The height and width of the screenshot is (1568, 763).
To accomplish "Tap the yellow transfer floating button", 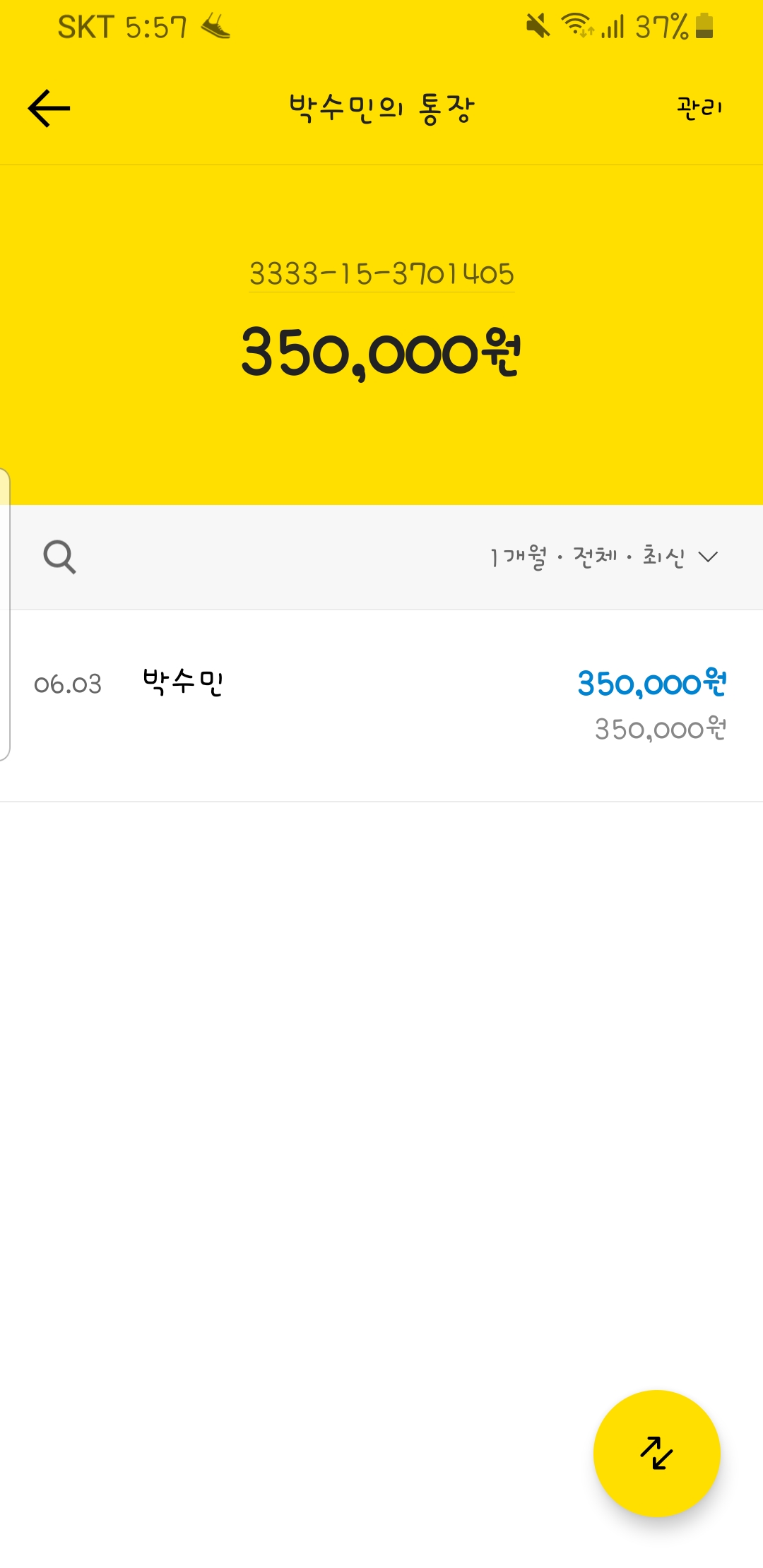I will tap(657, 1454).
